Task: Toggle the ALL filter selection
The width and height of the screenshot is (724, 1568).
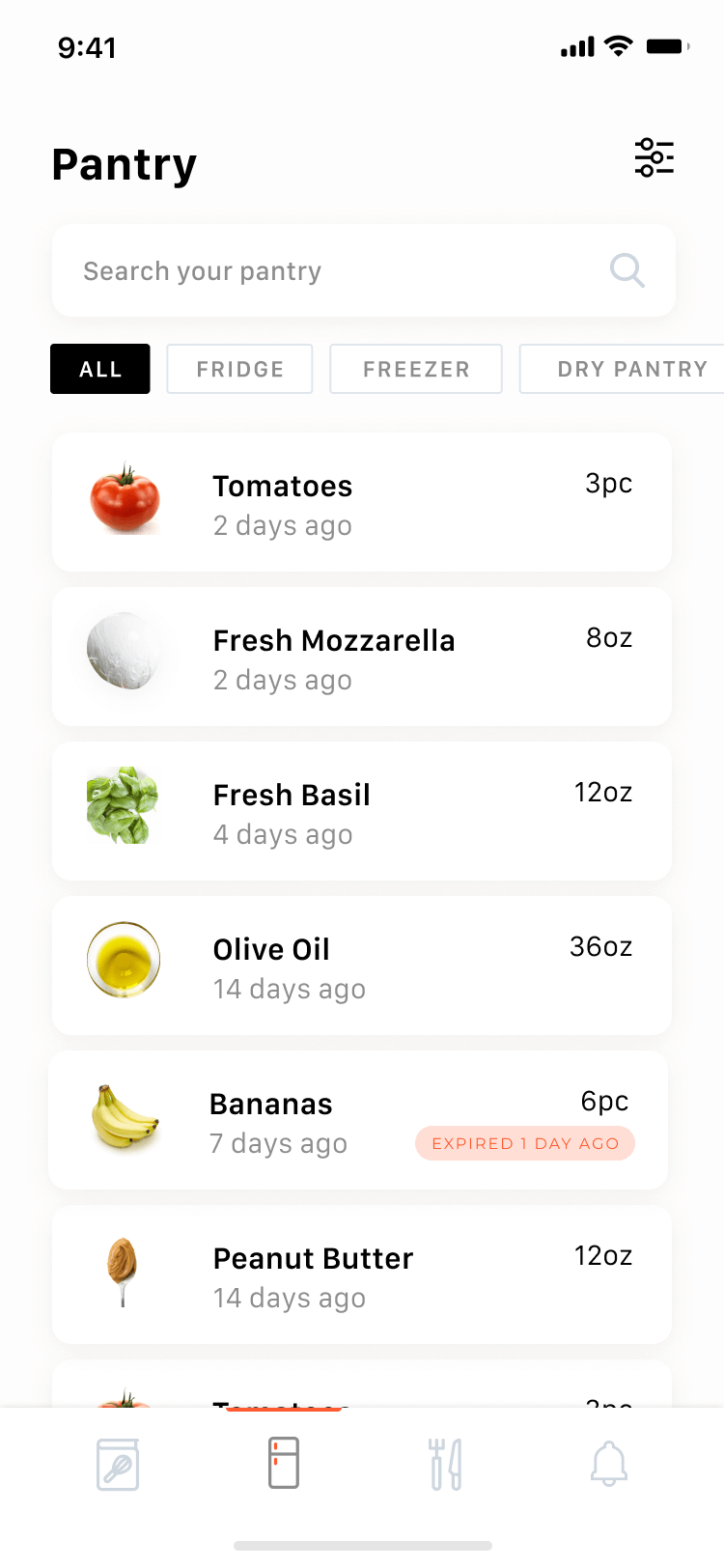Action: tap(100, 369)
